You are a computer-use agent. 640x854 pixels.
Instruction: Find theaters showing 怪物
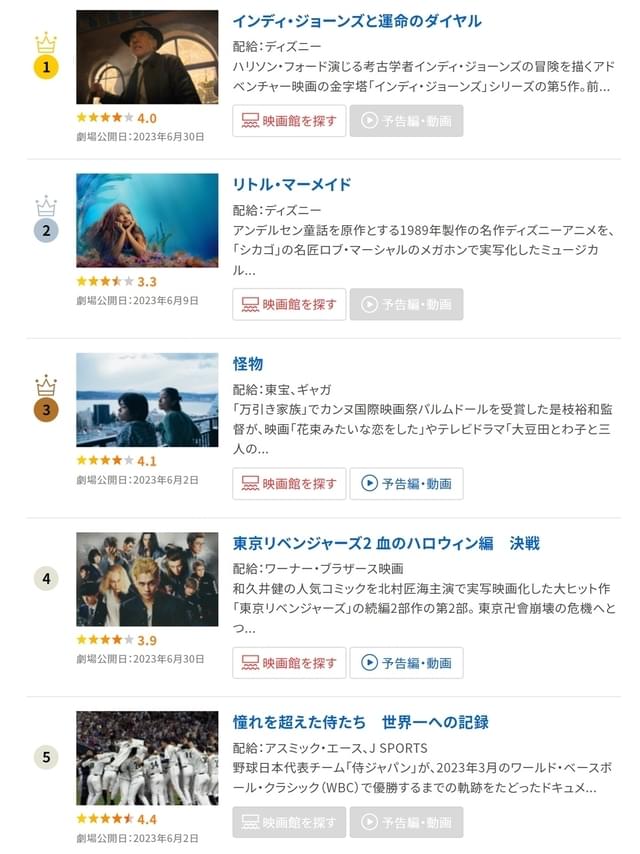(289, 483)
